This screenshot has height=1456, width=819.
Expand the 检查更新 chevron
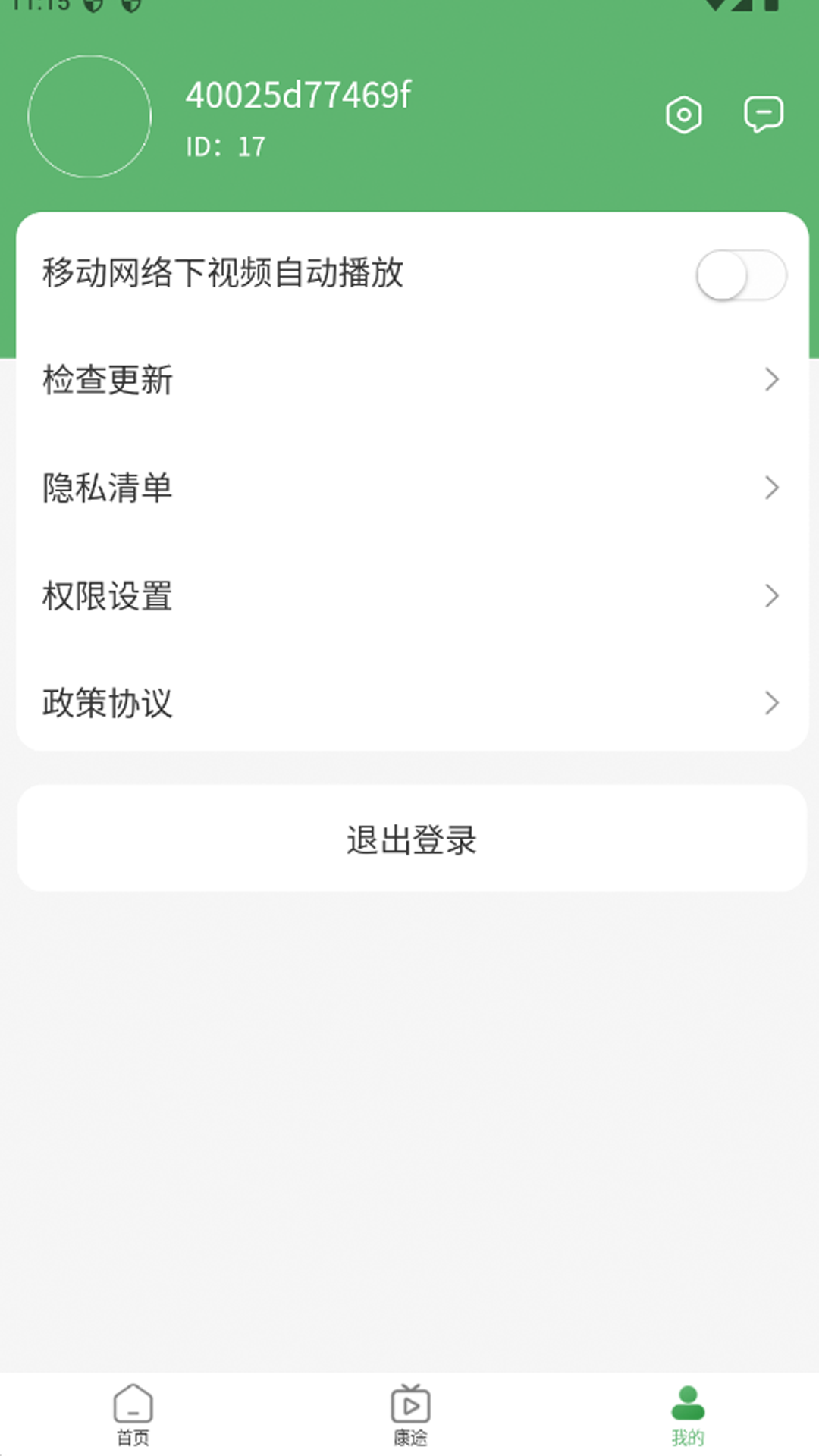tap(772, 379)
